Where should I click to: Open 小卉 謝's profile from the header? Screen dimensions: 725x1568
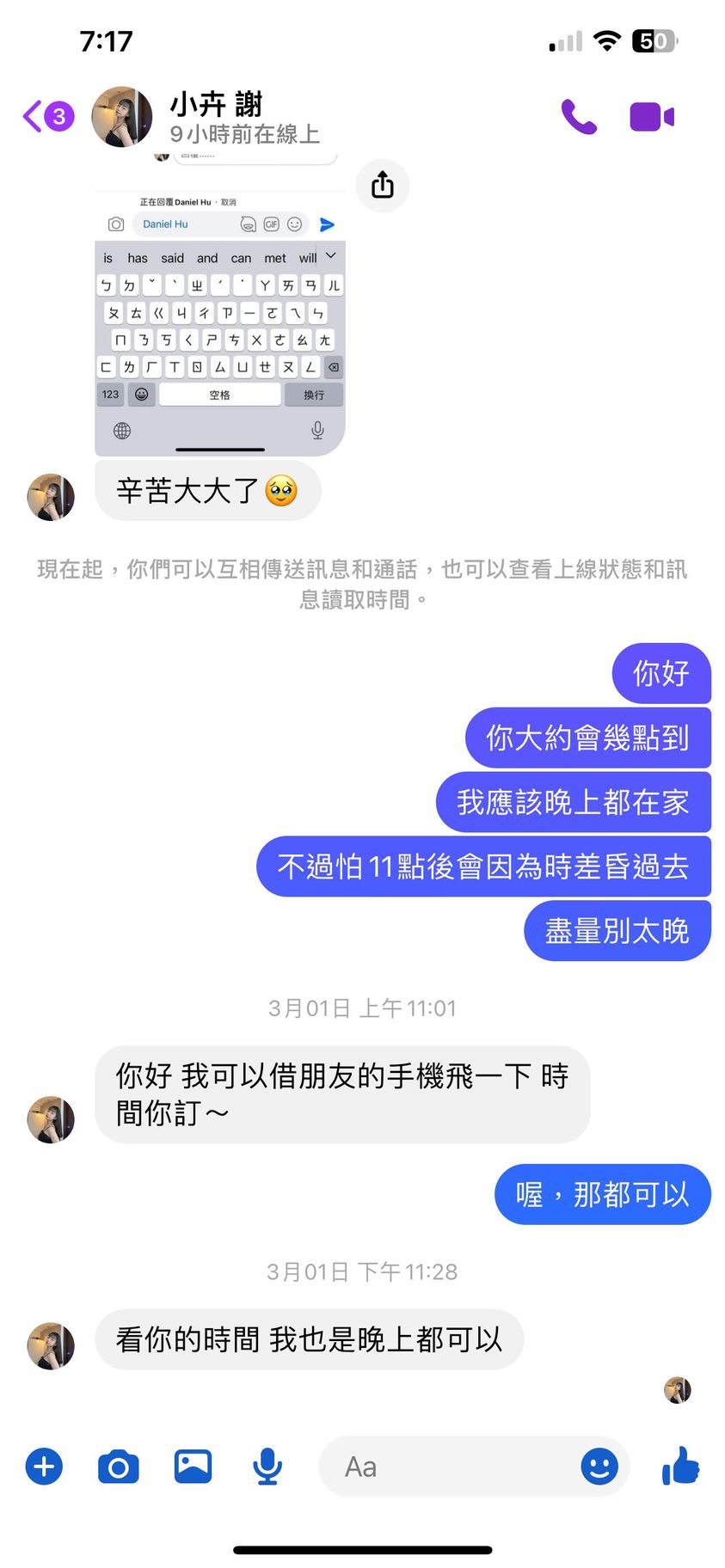pyautogui.click(x=215, y=117)
